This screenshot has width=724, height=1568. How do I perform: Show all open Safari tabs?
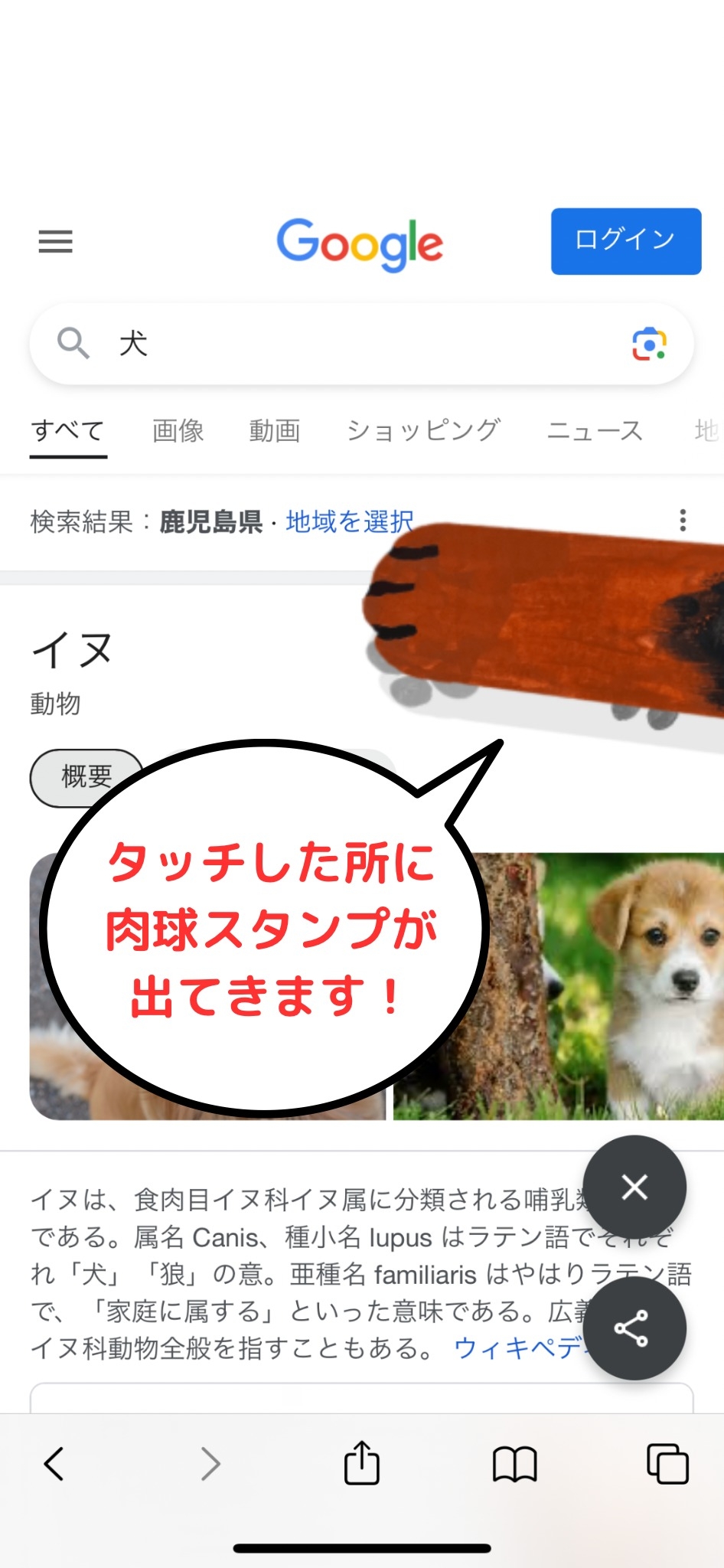[667, 1464]
